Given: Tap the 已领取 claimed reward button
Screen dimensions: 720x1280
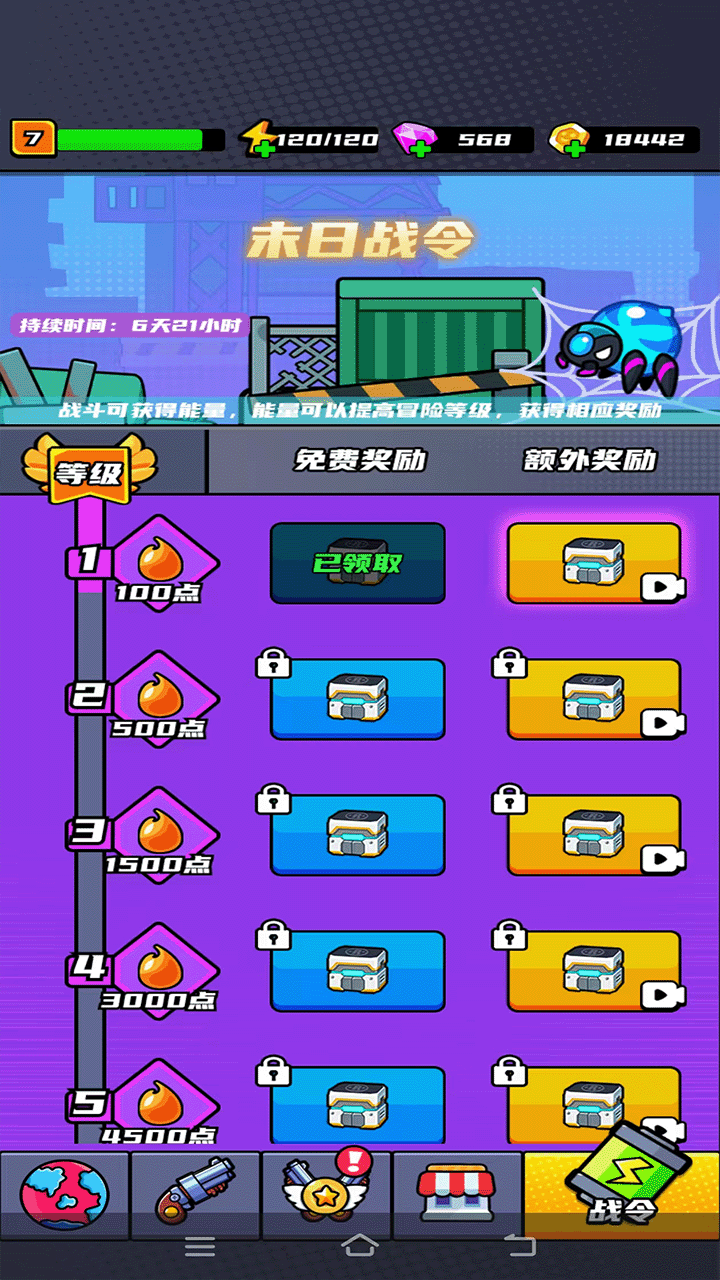Looking at the screenshot, I should (x=357, y=564).
